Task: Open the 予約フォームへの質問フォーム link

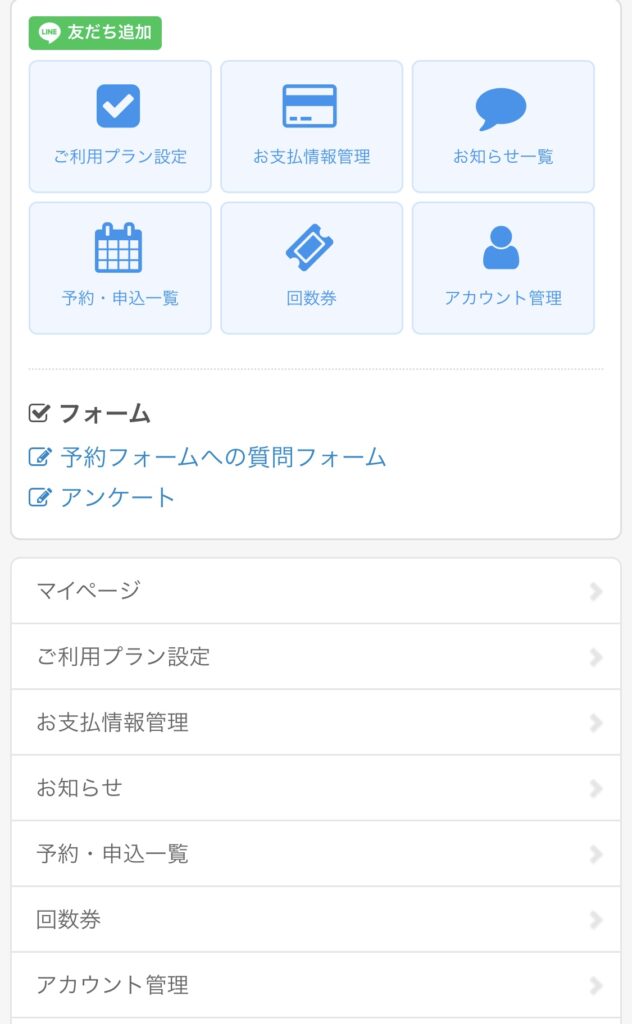Action: (222, 458)
